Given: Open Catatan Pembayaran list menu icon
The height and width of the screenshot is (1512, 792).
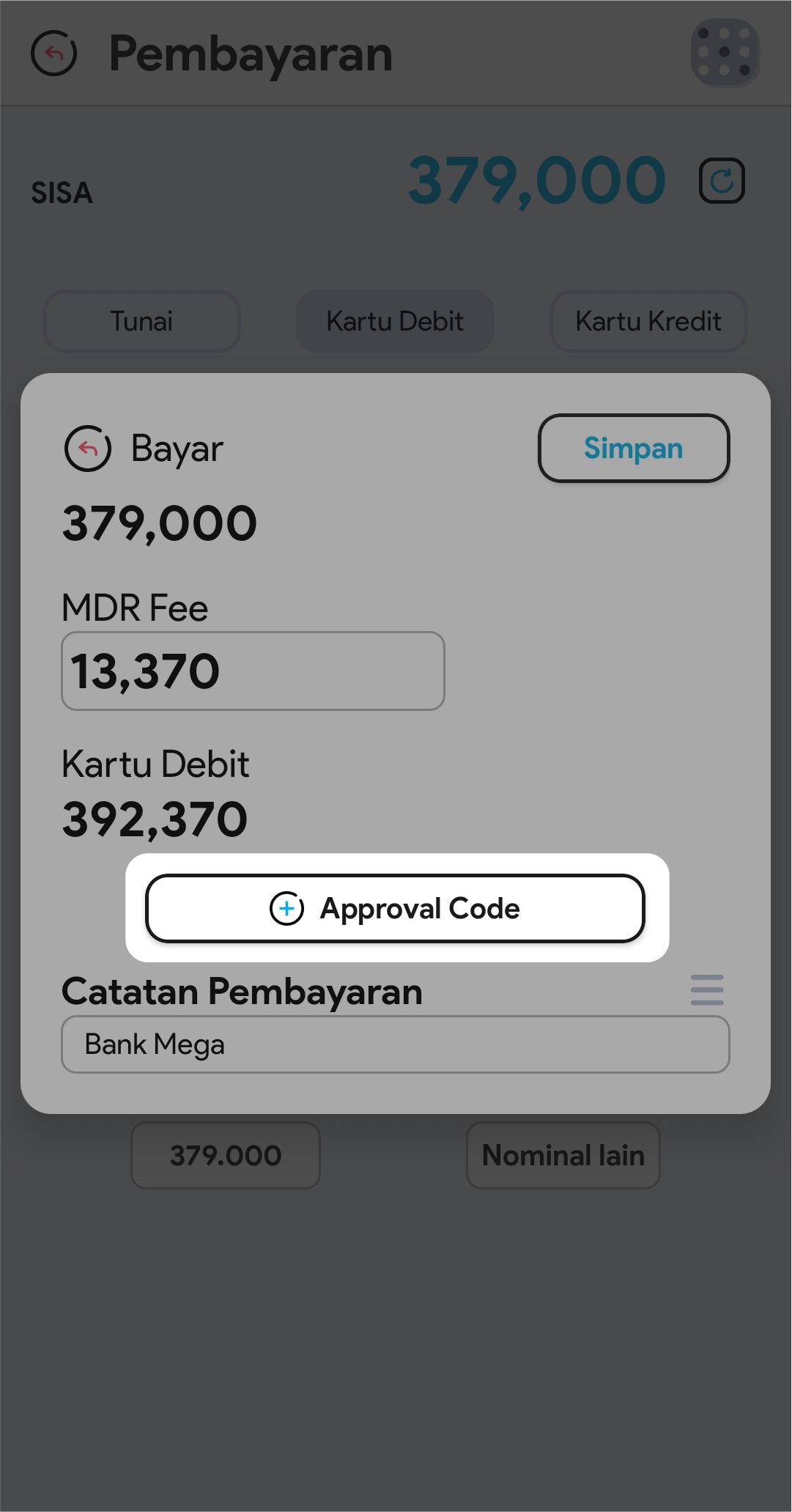Looking at the screenshot, I should pos(707,990).
